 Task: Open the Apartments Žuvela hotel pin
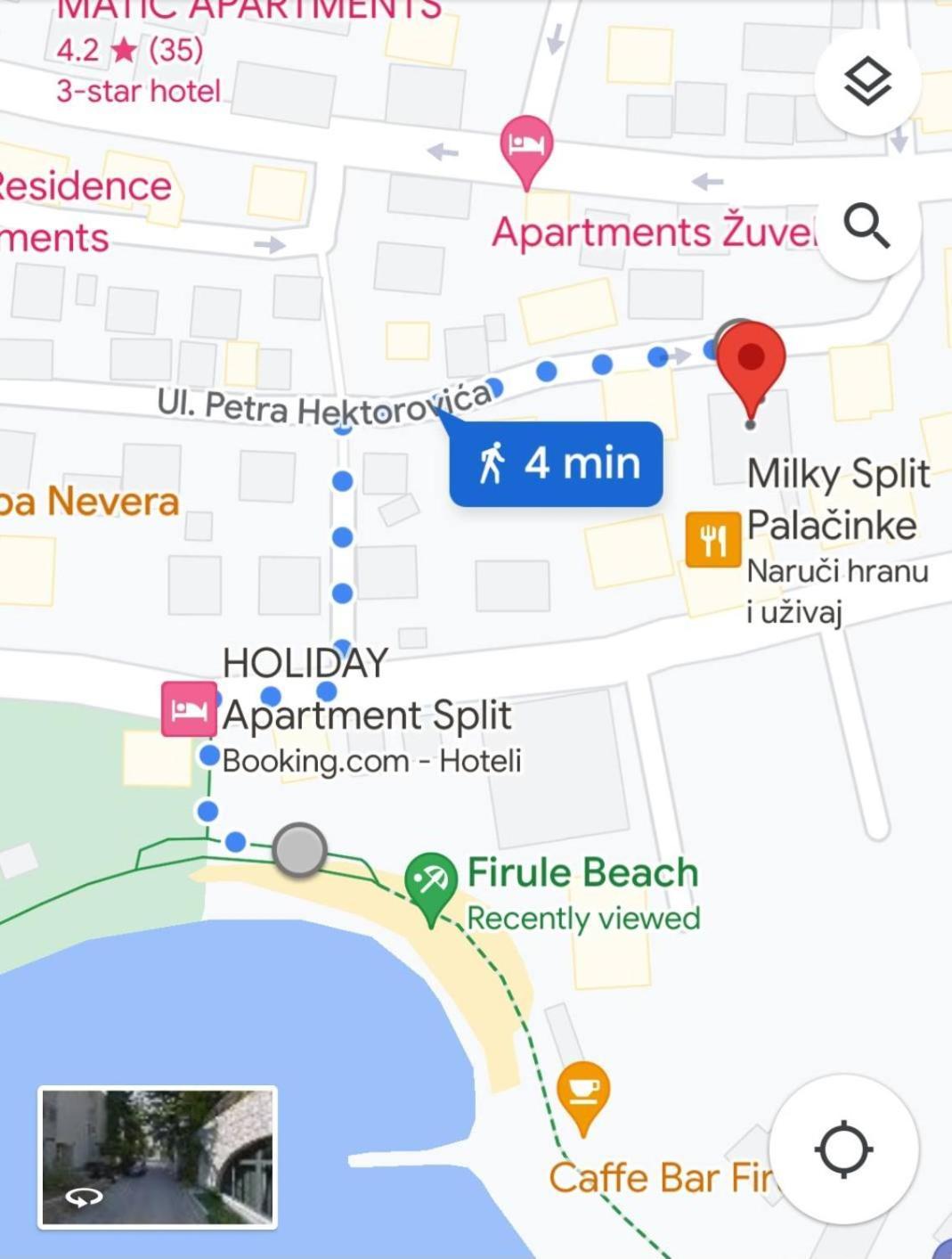point(526,146)
